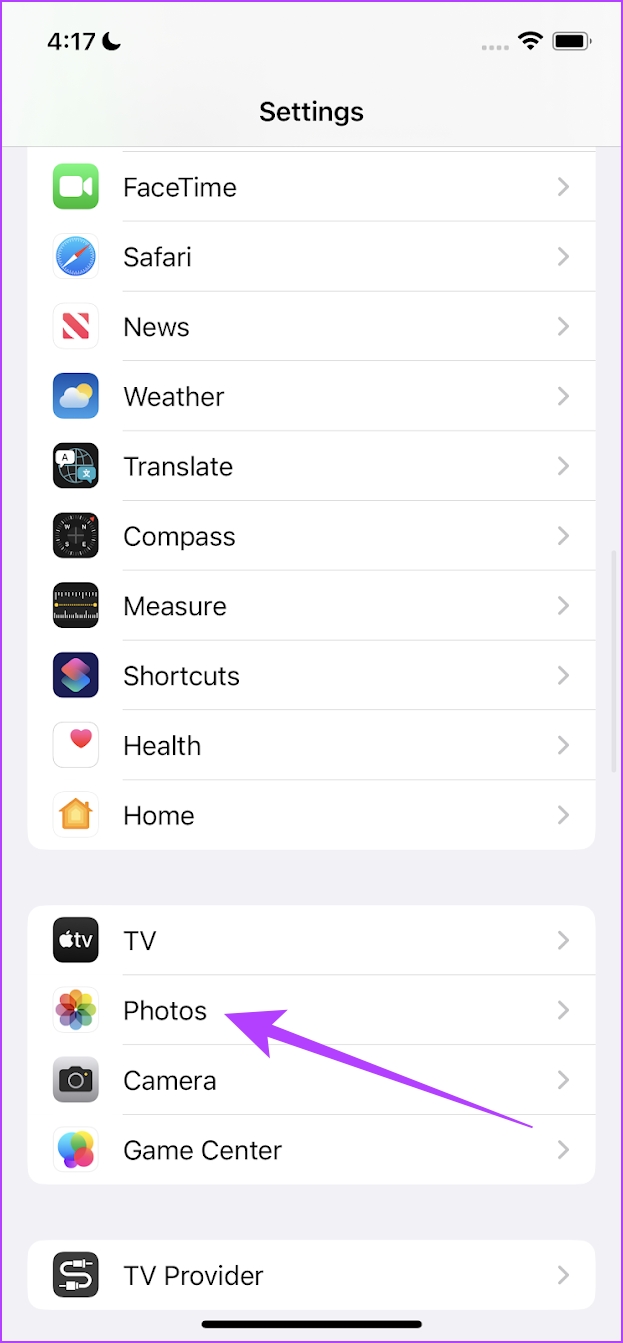Go to Camera settings
623x1343 pixels.
click(311, 1081)
